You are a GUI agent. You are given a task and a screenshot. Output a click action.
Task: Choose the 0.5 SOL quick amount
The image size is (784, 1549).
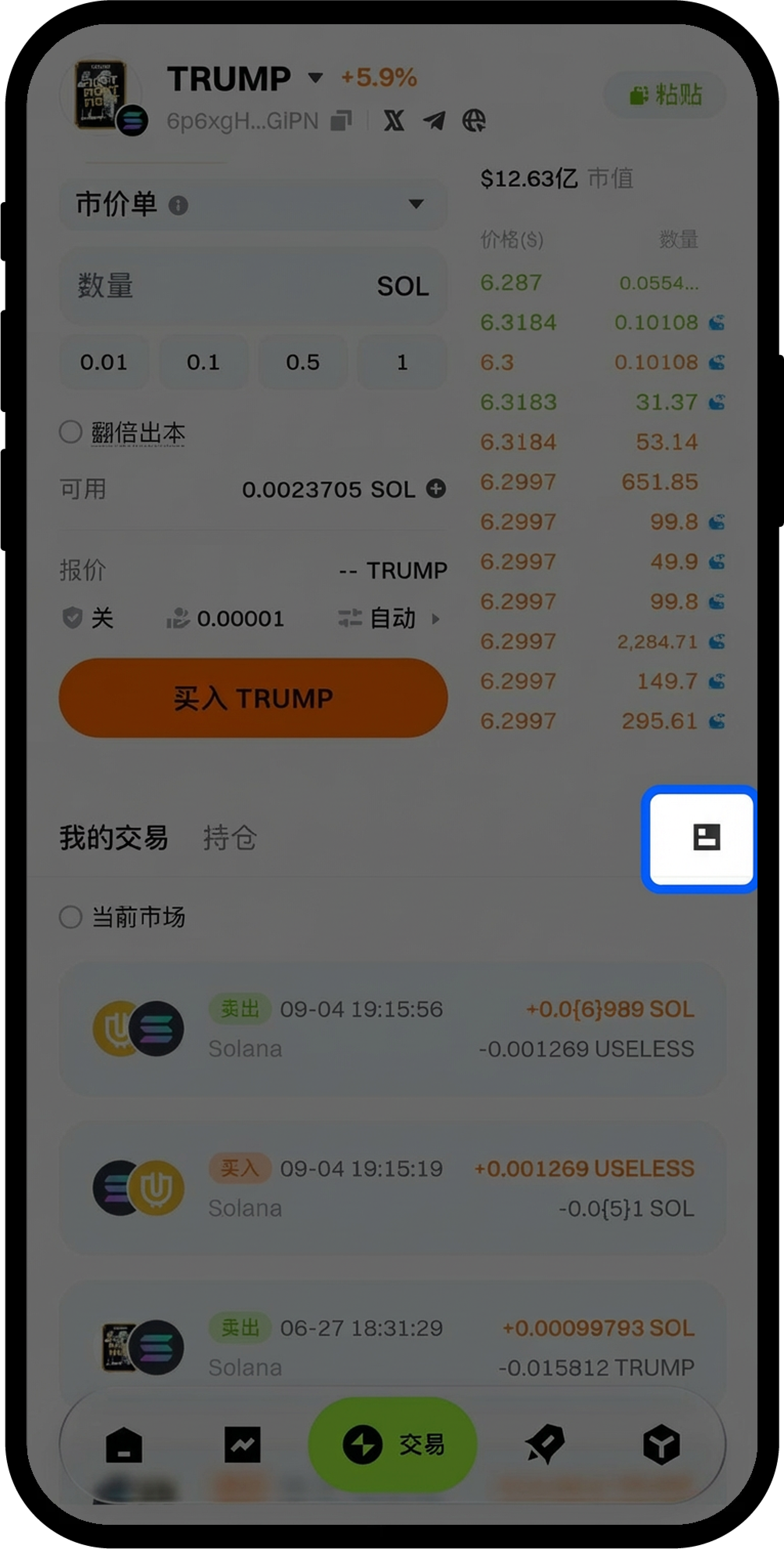pos(302,362)
